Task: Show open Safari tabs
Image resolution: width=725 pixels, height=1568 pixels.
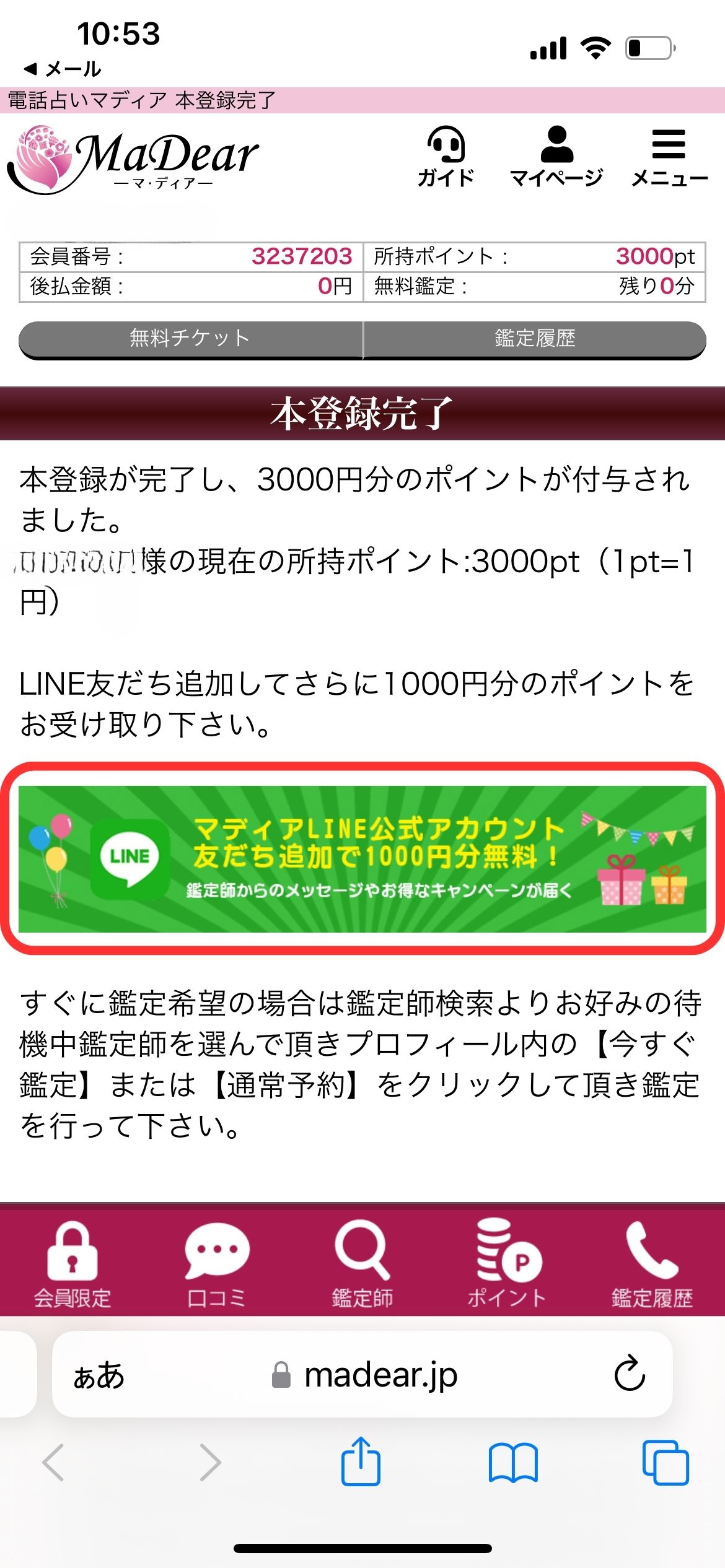Action: 666,1463
